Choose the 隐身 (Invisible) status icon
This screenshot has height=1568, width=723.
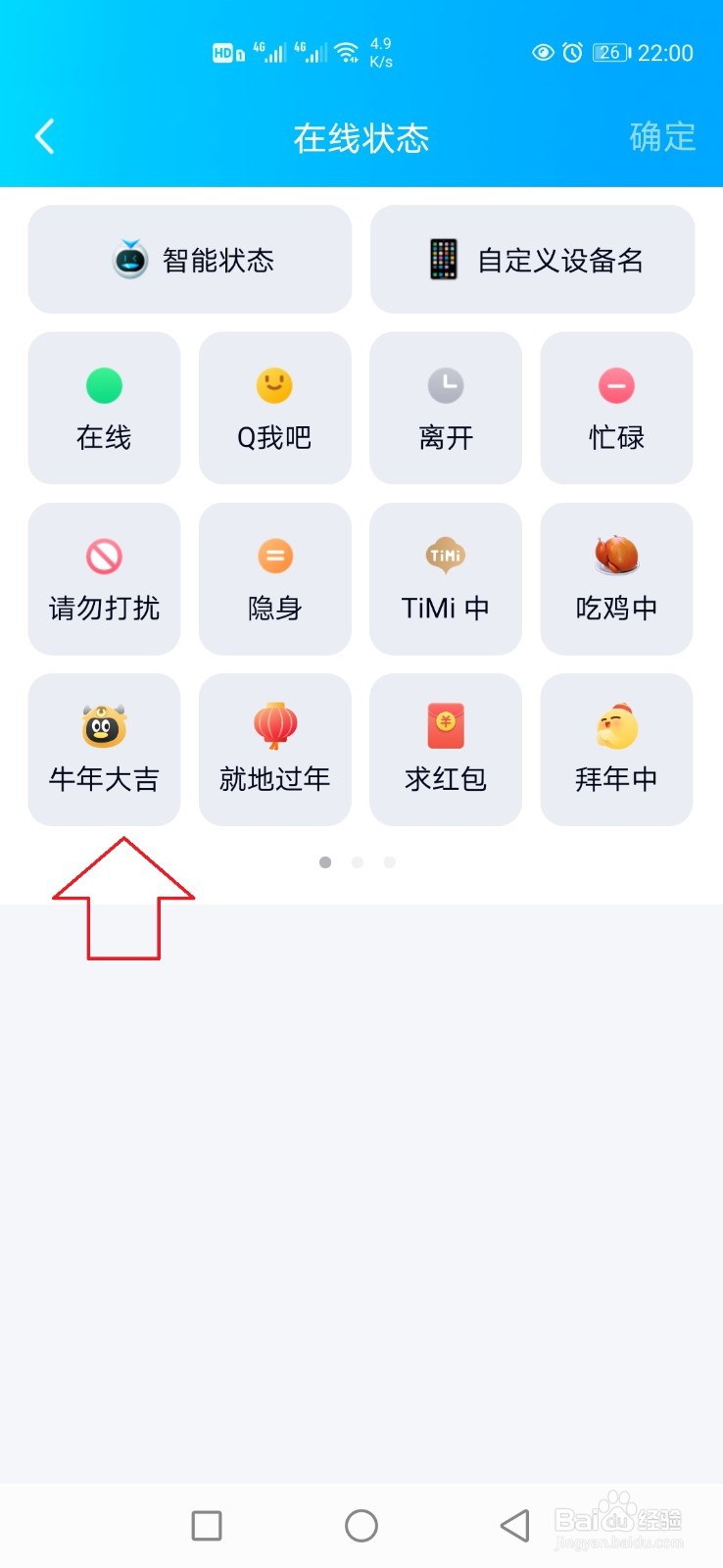274,578
